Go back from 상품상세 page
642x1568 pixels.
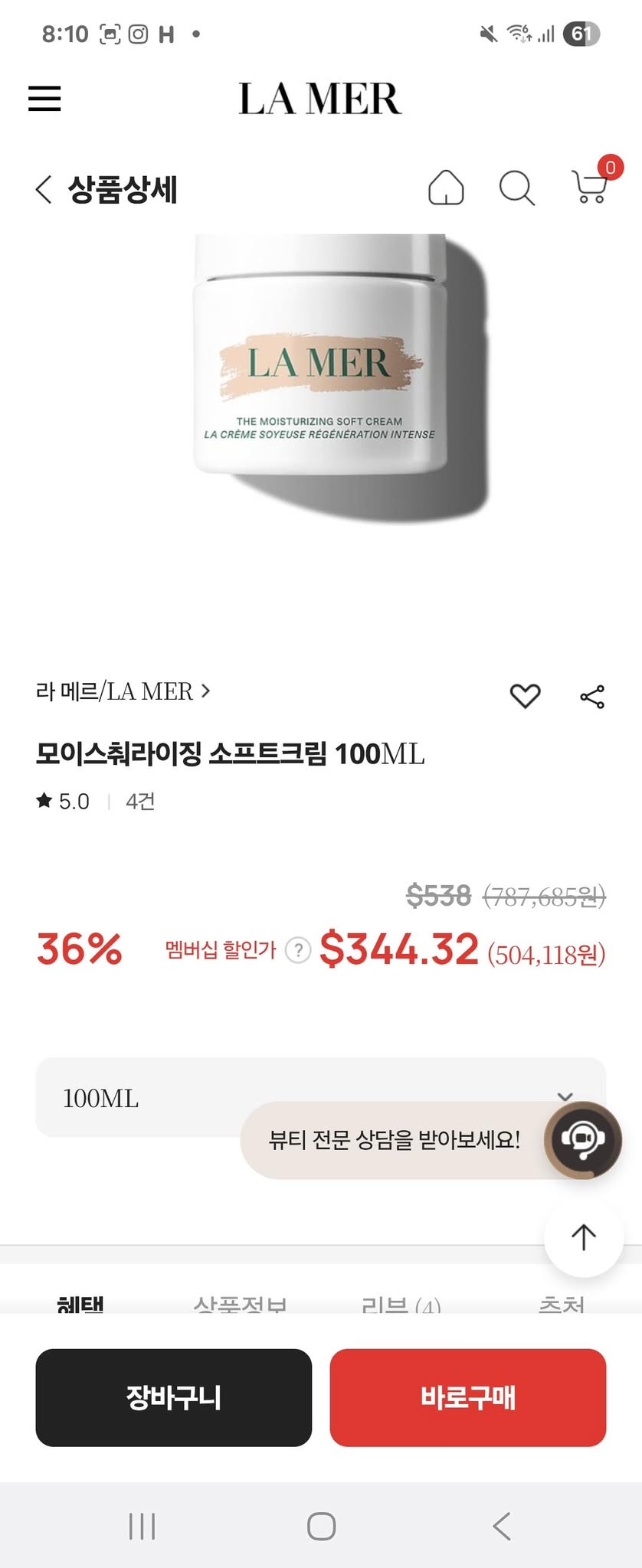44,189
